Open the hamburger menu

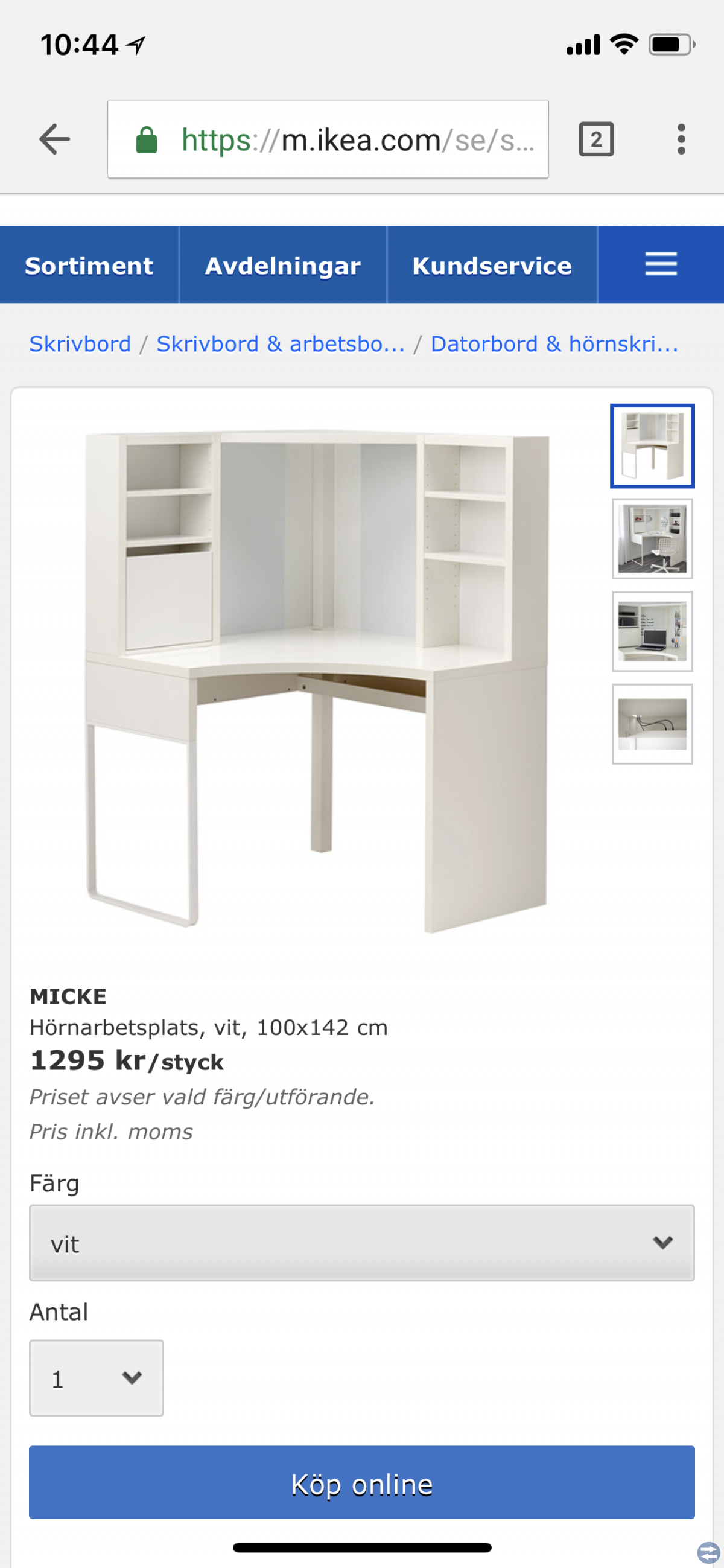click(x=660, y=264)
